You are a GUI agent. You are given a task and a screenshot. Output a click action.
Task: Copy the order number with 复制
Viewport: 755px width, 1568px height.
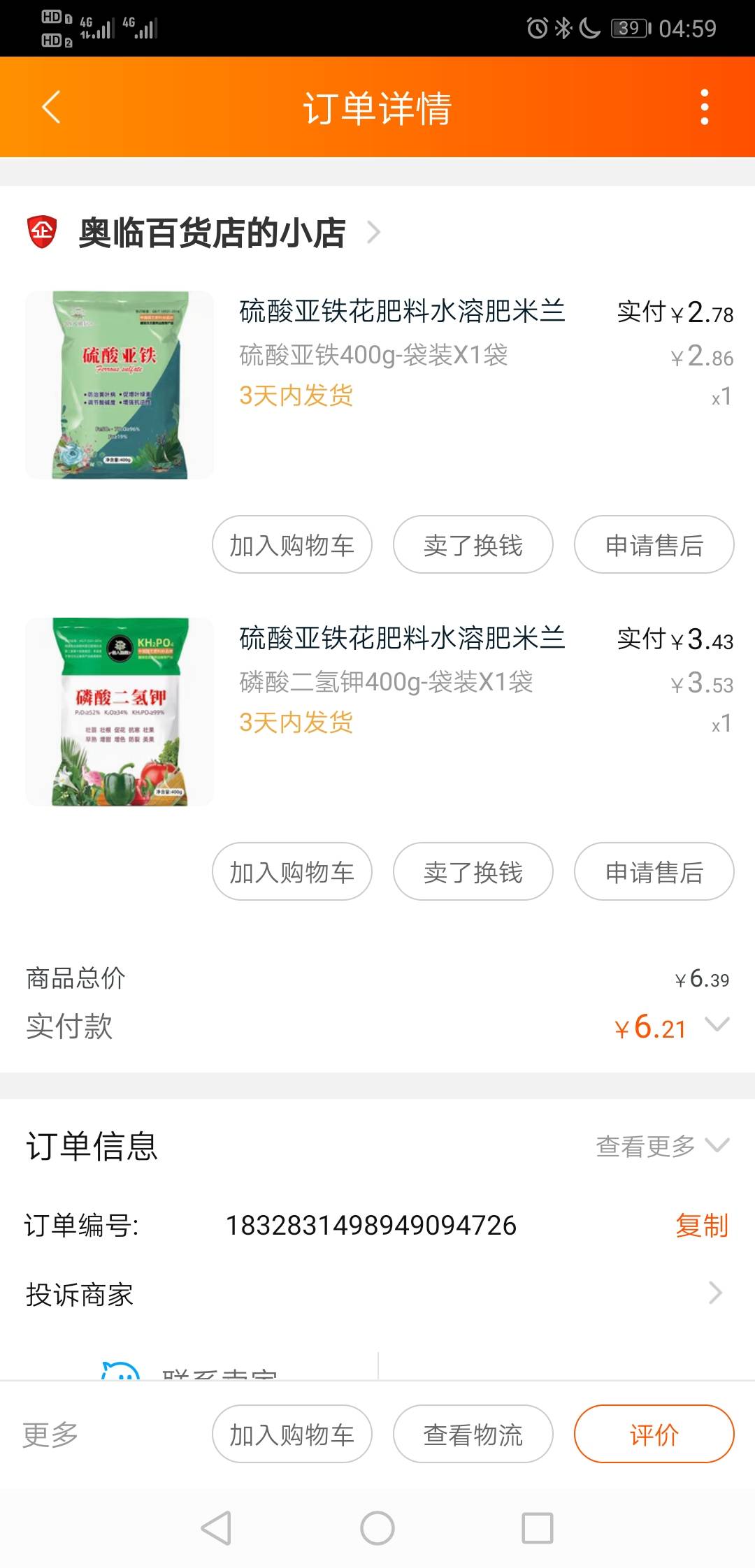coord(702,1226)
